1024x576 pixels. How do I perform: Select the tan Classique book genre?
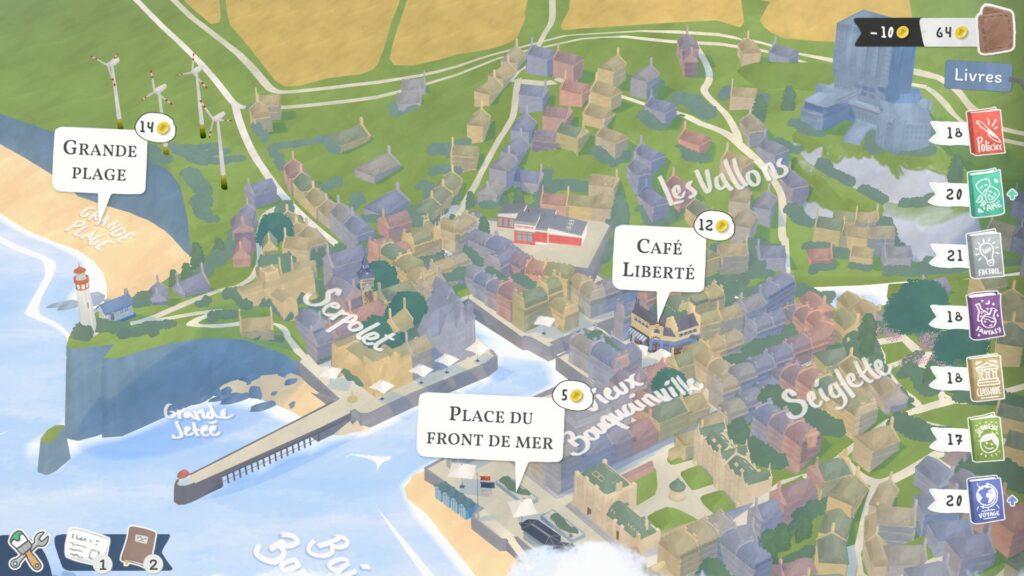tap(985, 377)
